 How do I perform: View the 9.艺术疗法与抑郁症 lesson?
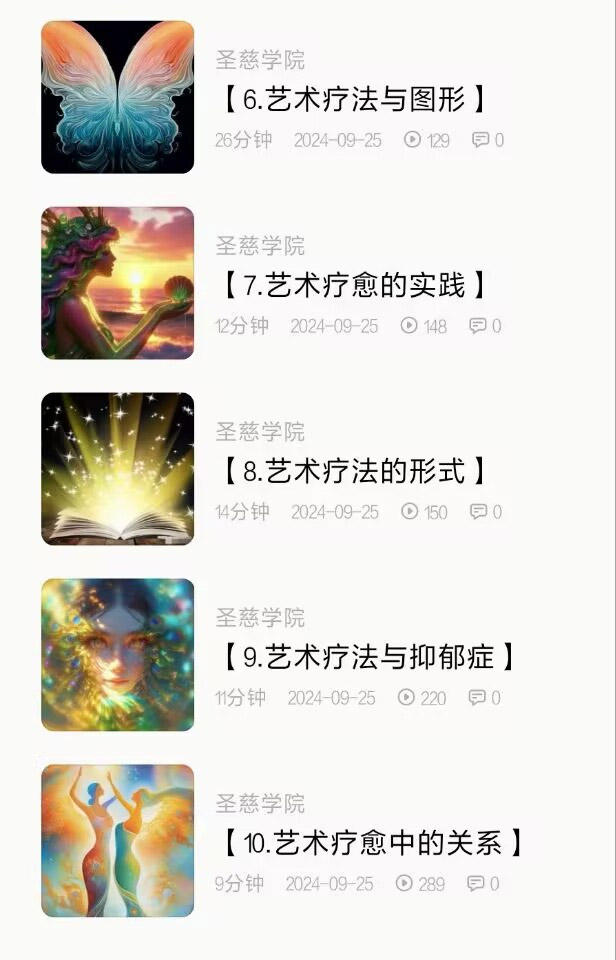pyautogui.click(x=368, y=657)
